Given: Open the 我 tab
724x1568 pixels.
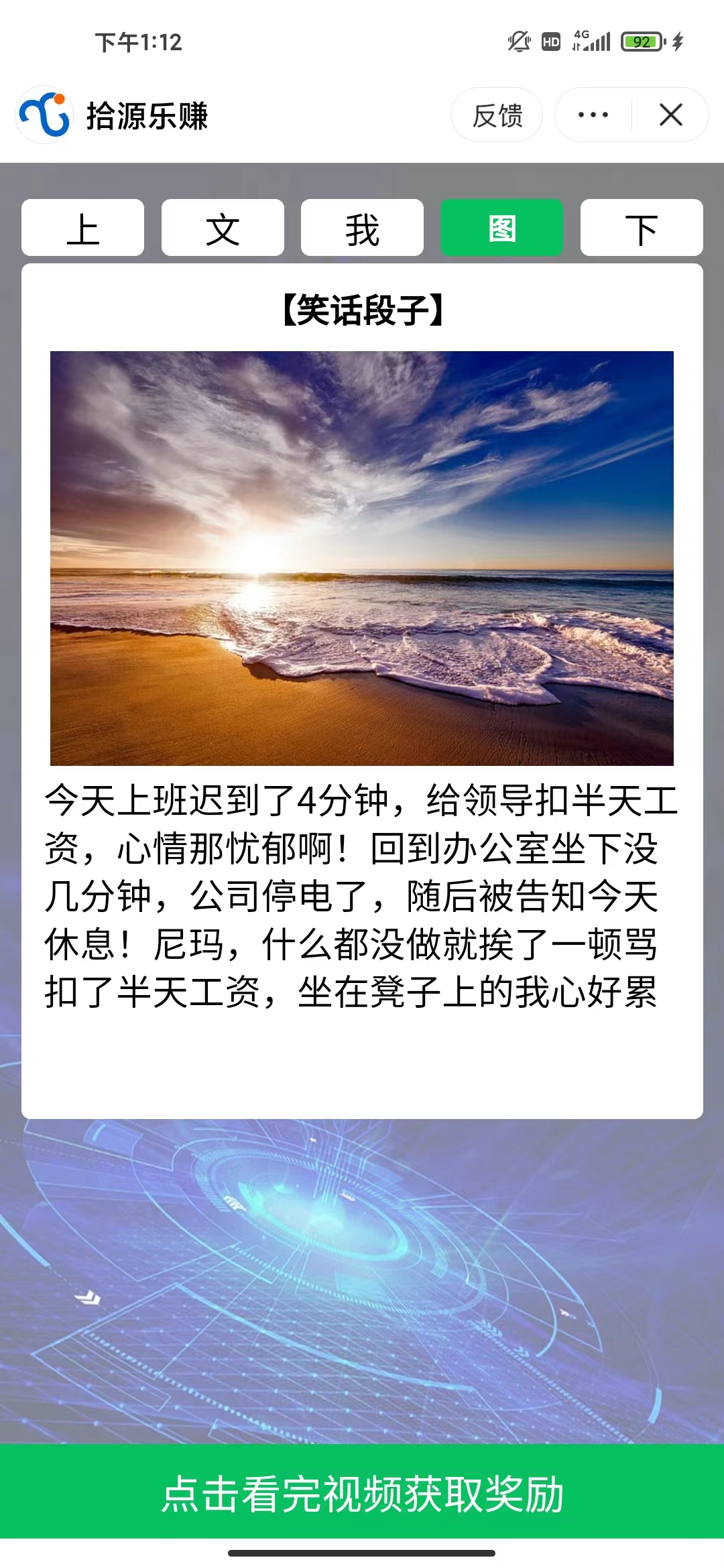Looking at the screenshot, I should pos(362,228).
